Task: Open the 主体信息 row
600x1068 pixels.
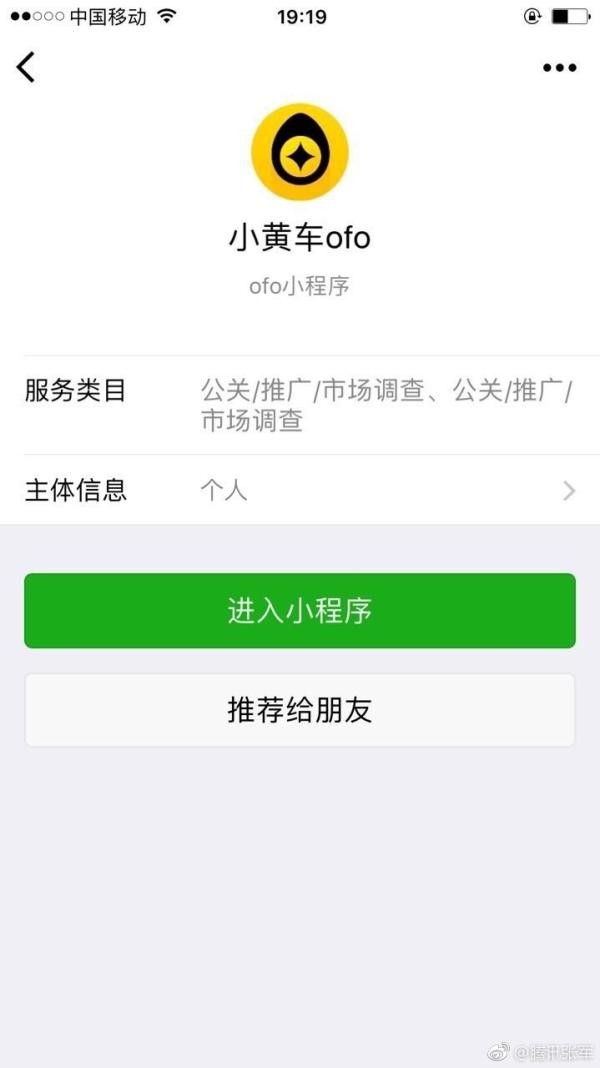Action: pos(300,490)
